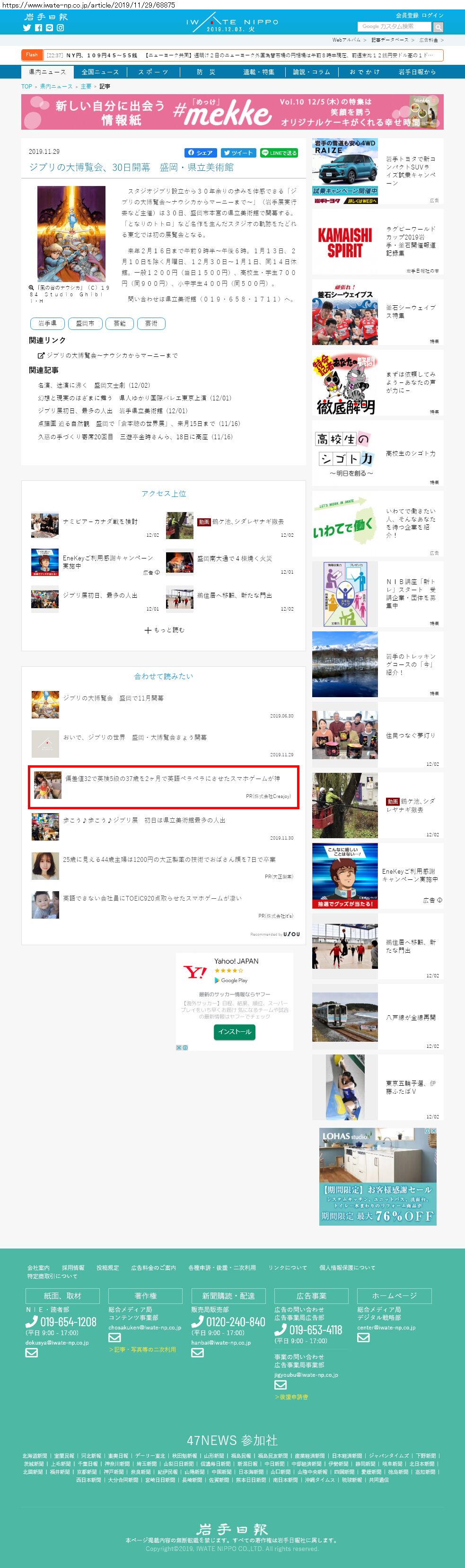Share the article on Facebook with シェア
Image resolution: width=465 pixels, height=1568 pixels.
point(200,153)
